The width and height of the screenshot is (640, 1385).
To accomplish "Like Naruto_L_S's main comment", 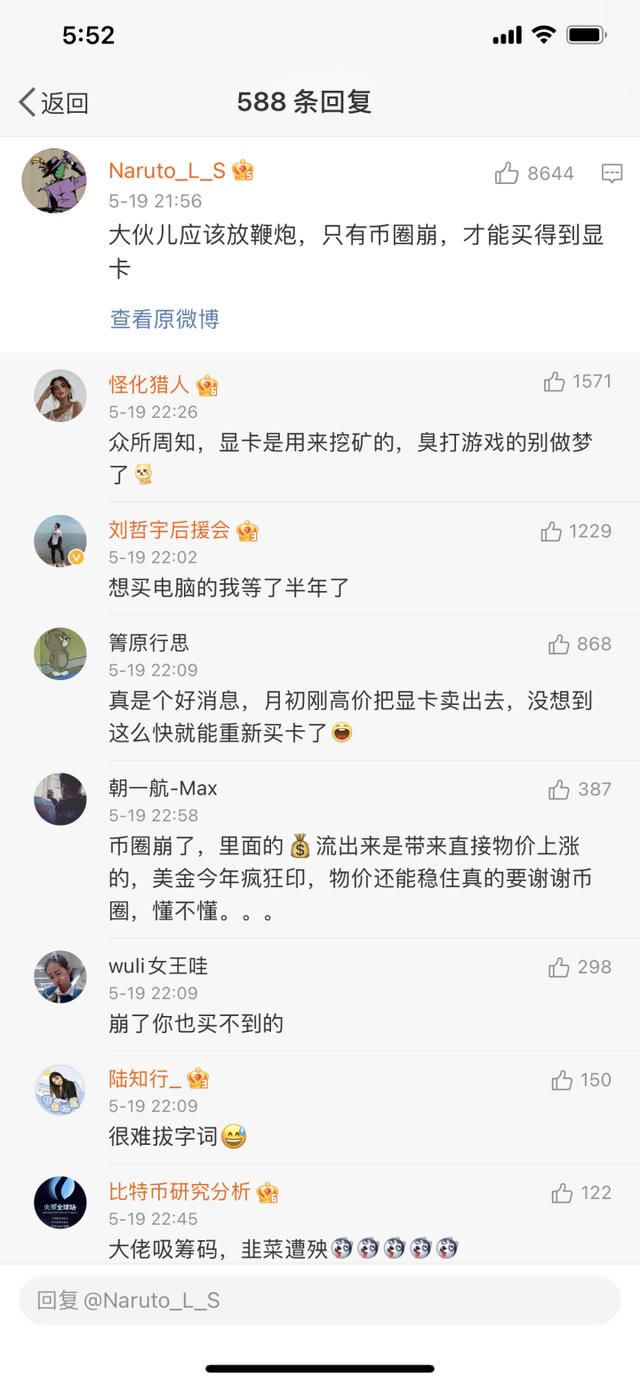I will pyautogui.click(x=507, y=174).
